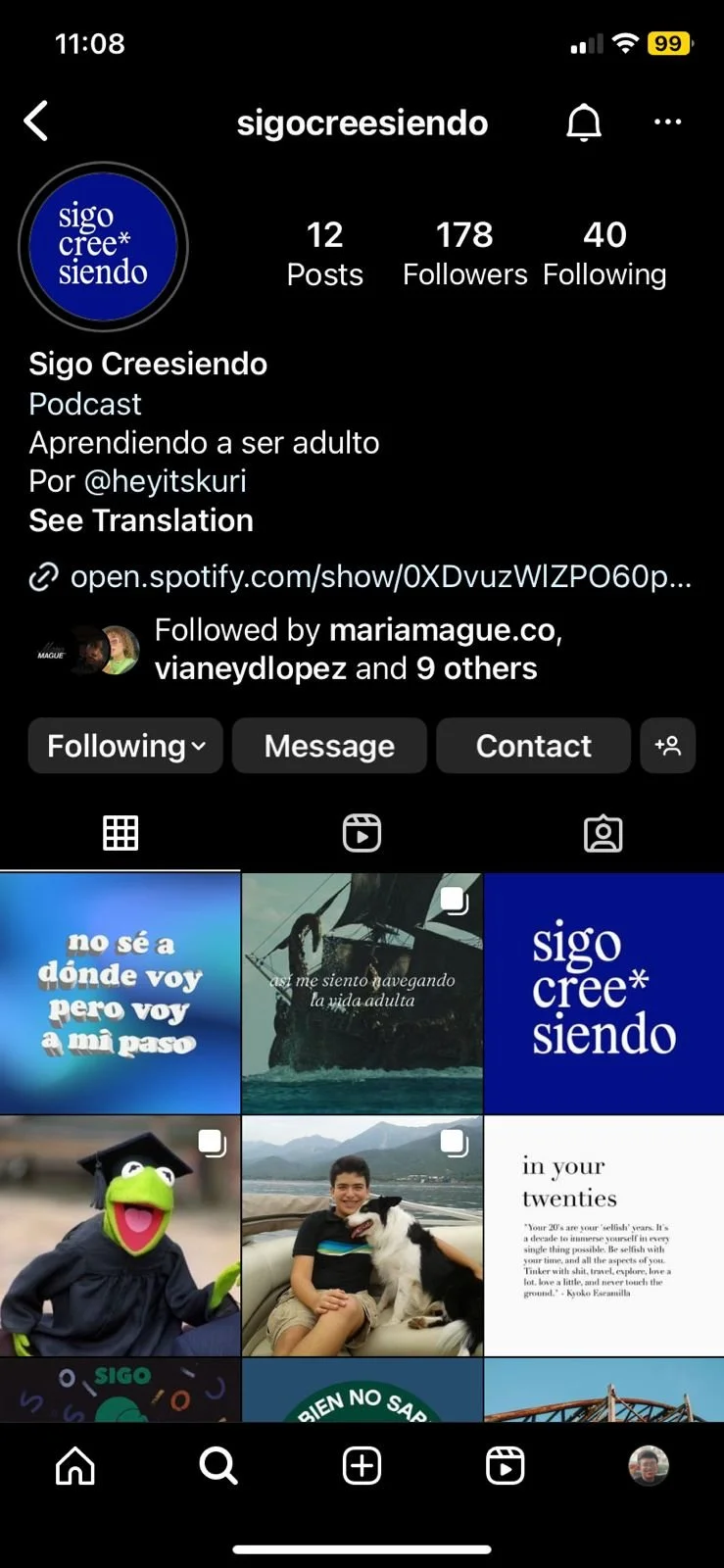This screenshot has height=1568, width=724.
Task: Show suggested accounts with add-person icon
Action: coord(667,746)
